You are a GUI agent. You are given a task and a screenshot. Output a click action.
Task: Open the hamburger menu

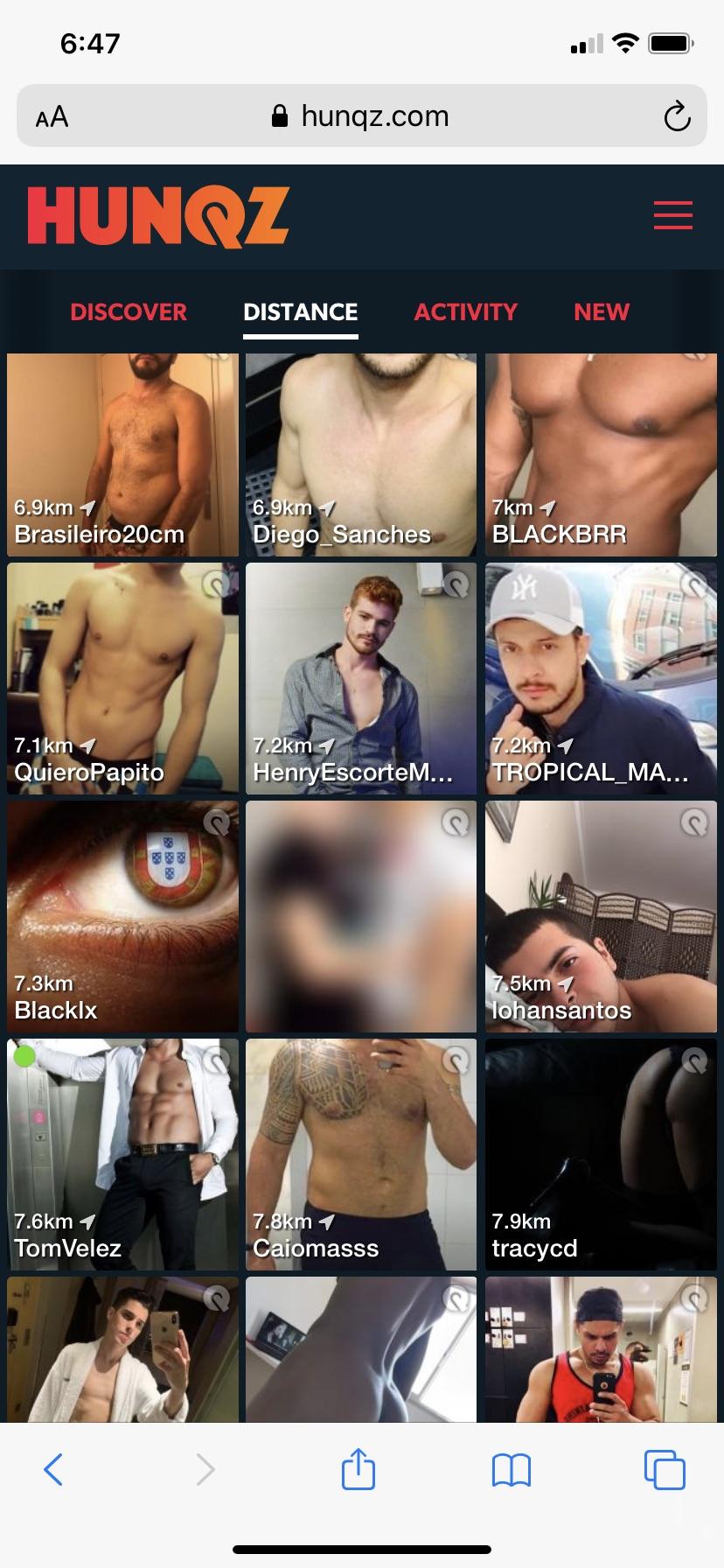tap(672, 215)
